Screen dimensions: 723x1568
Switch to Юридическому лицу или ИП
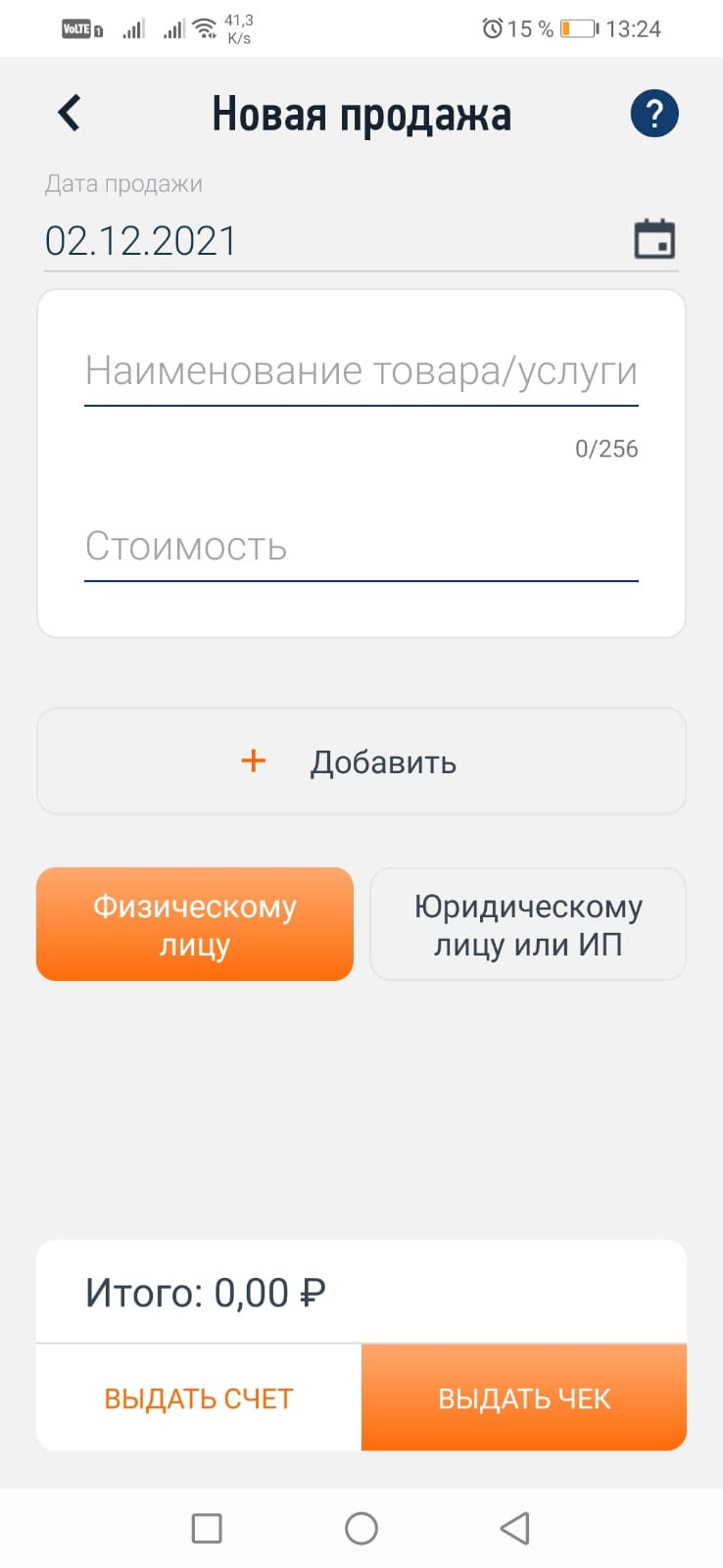tap(527, 923)
